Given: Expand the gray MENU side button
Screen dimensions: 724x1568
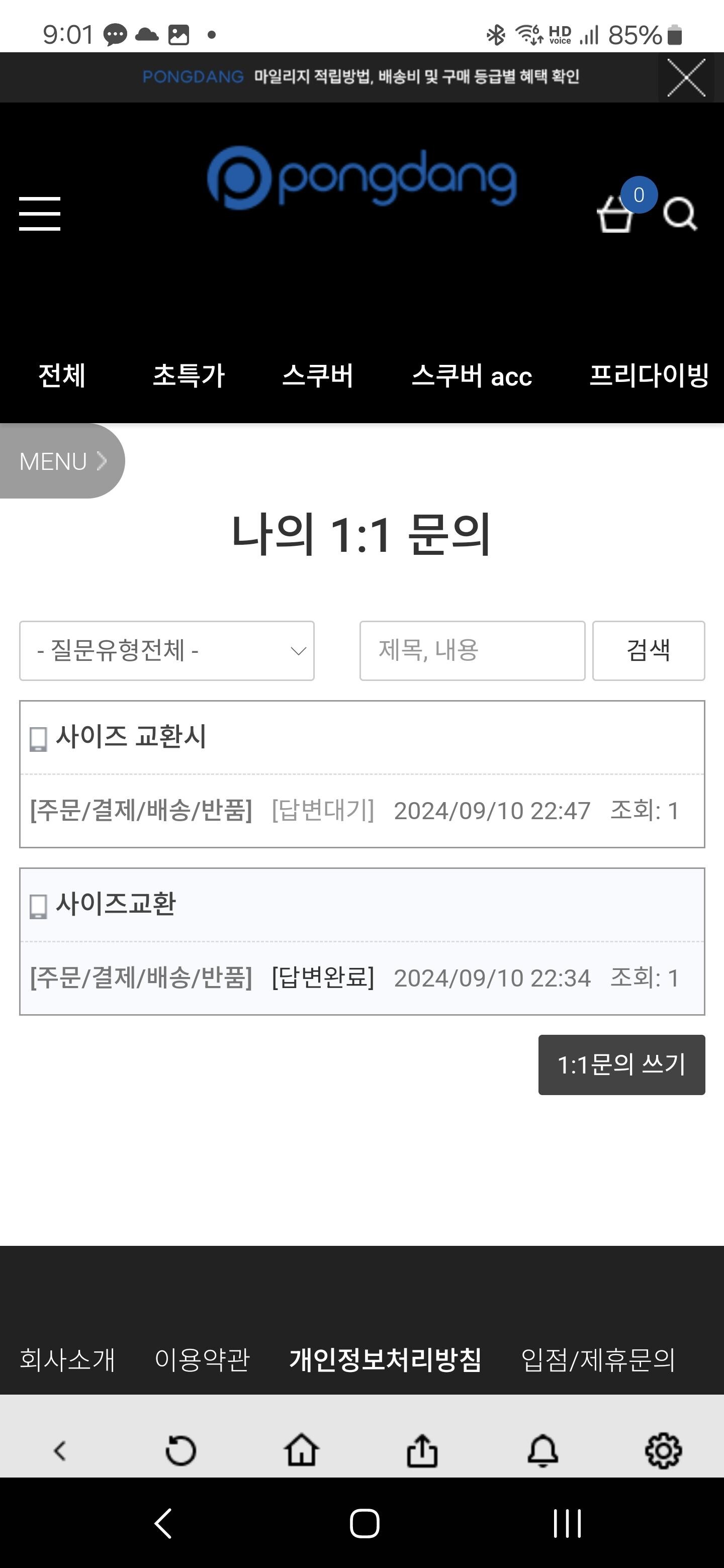Looking at the screenshot, I should click(x=61, y=461).
